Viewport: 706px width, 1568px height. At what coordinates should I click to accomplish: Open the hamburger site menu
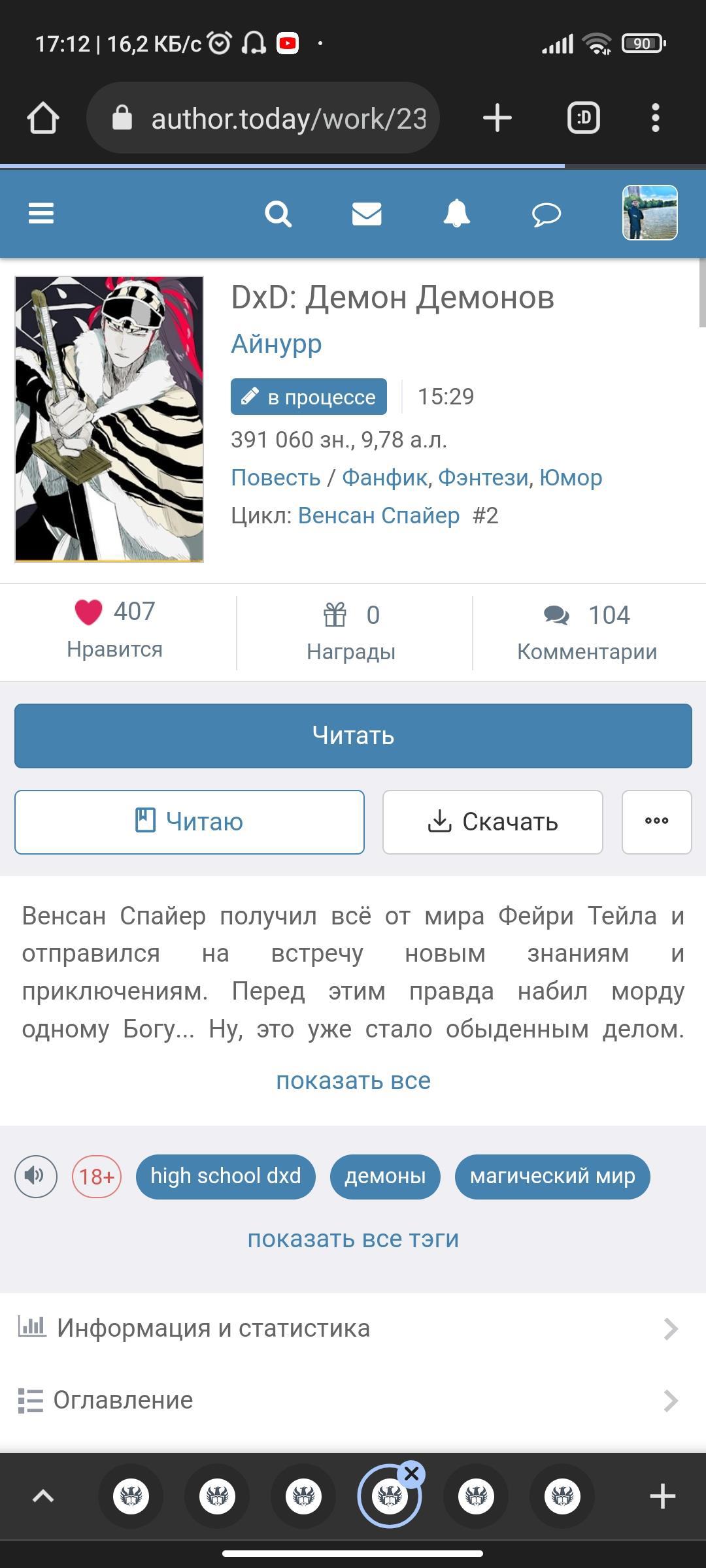[x=41, y=213]
